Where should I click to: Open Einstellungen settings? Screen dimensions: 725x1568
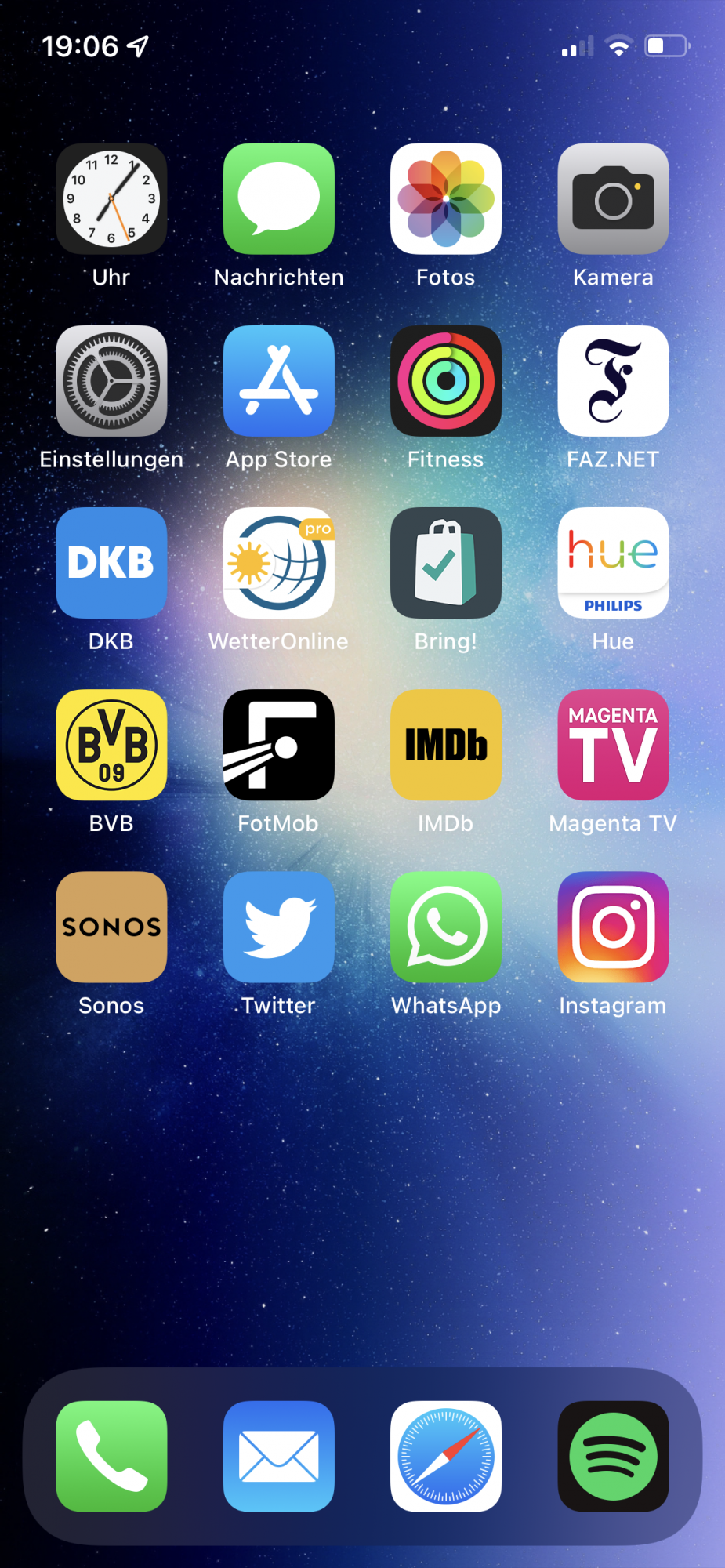click(111, 381)
